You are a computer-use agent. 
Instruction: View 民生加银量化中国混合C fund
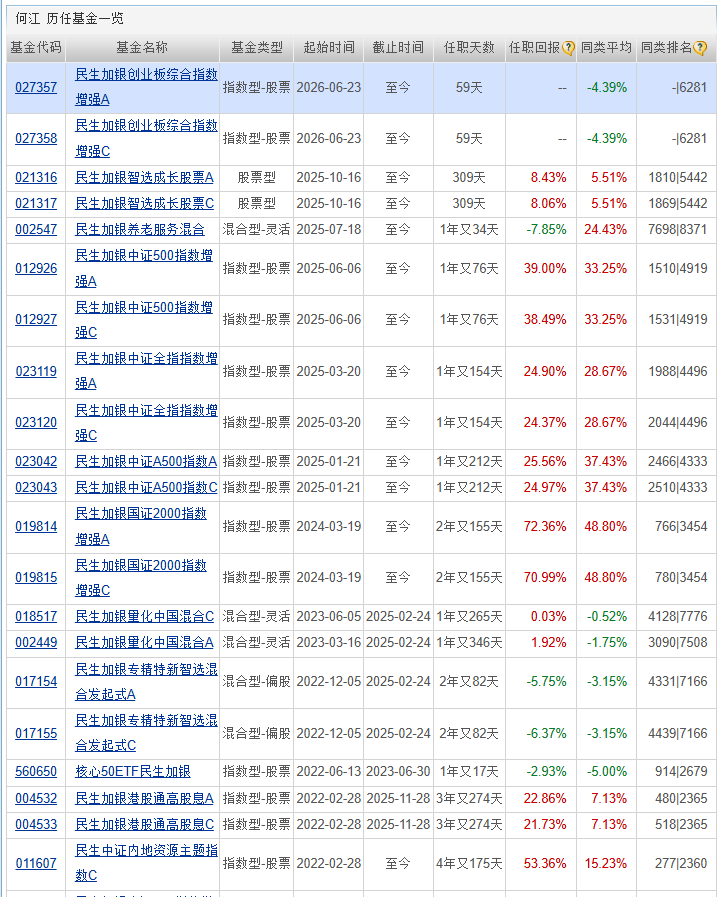point(144,617)
